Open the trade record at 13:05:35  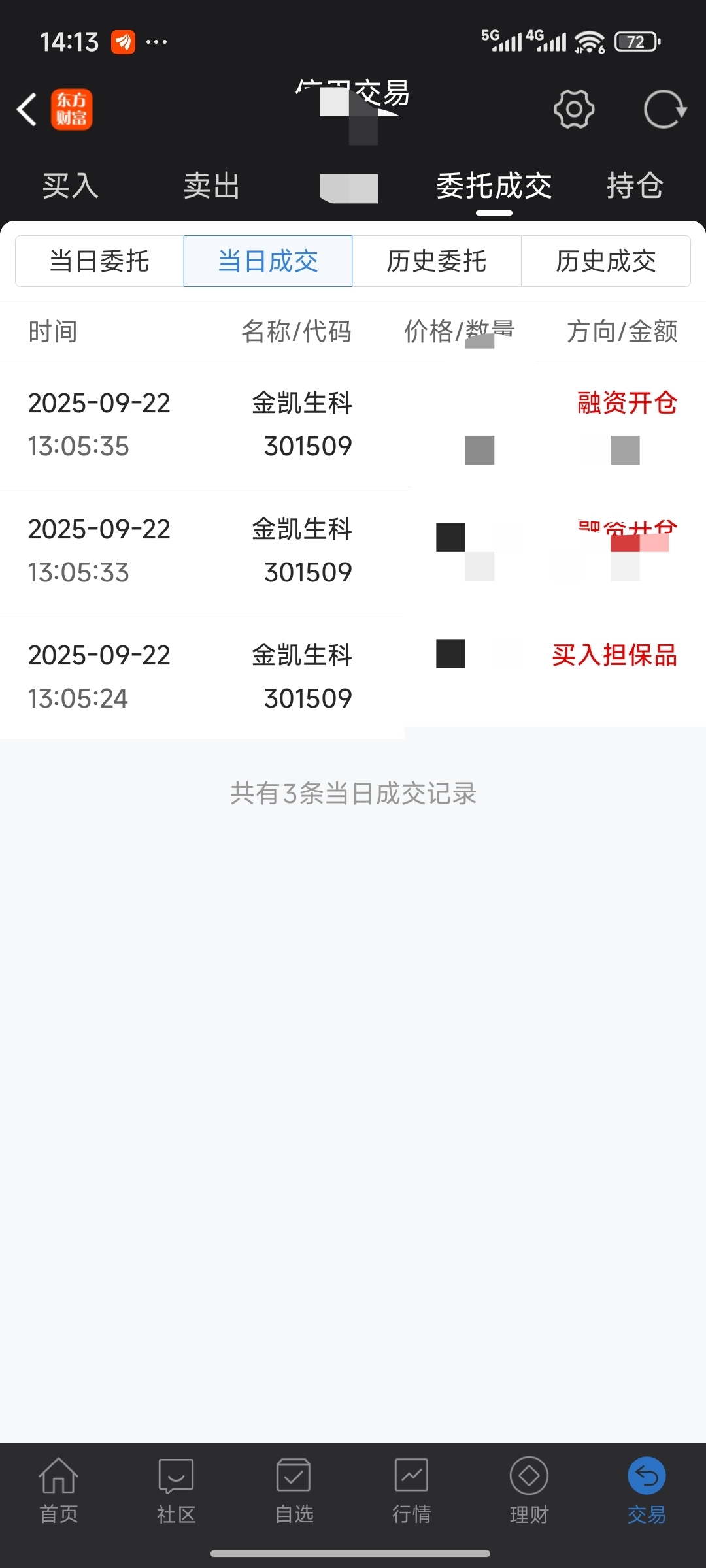coord(353,425)
